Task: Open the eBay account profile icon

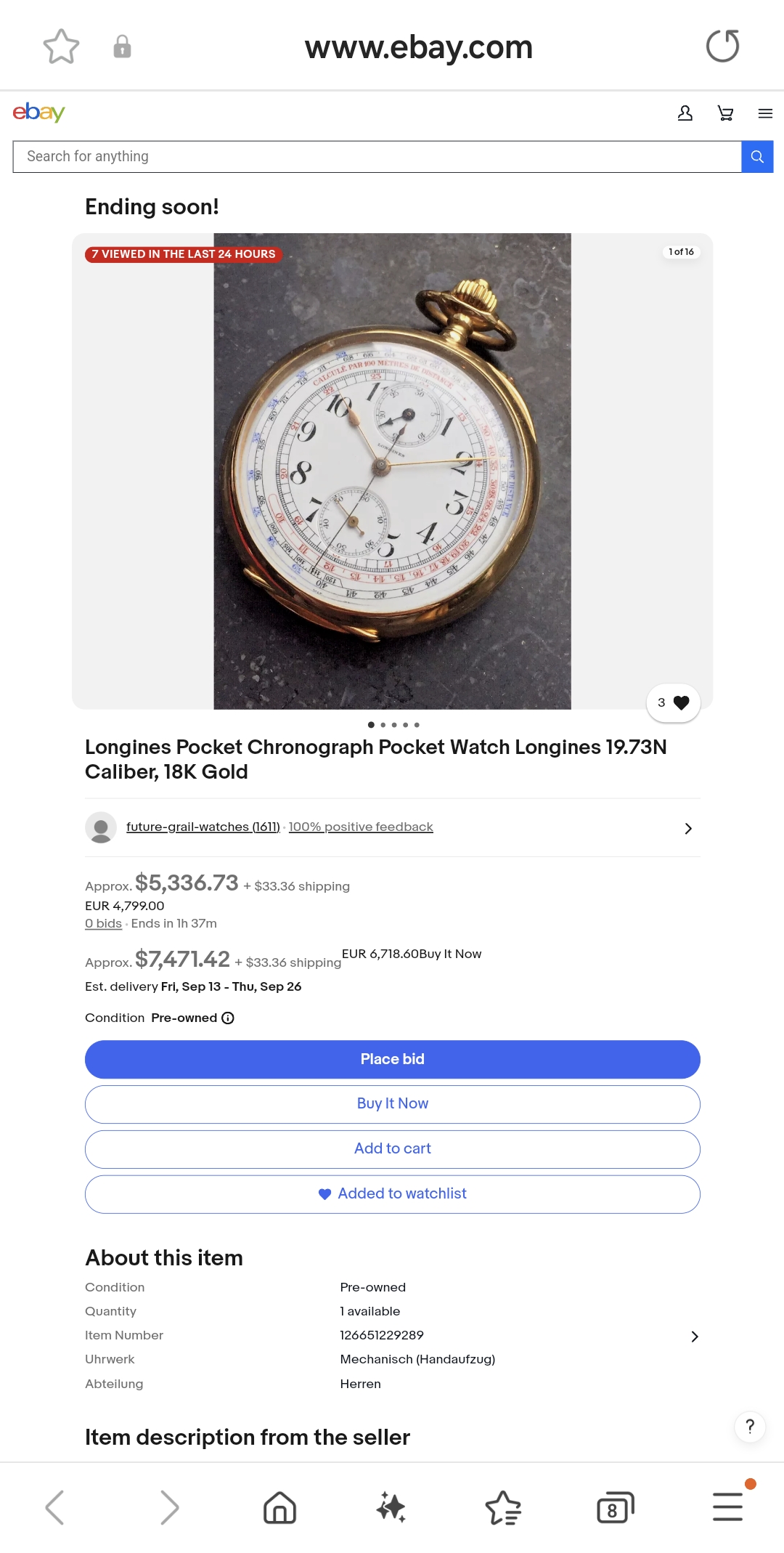Action: click(685, 113)
